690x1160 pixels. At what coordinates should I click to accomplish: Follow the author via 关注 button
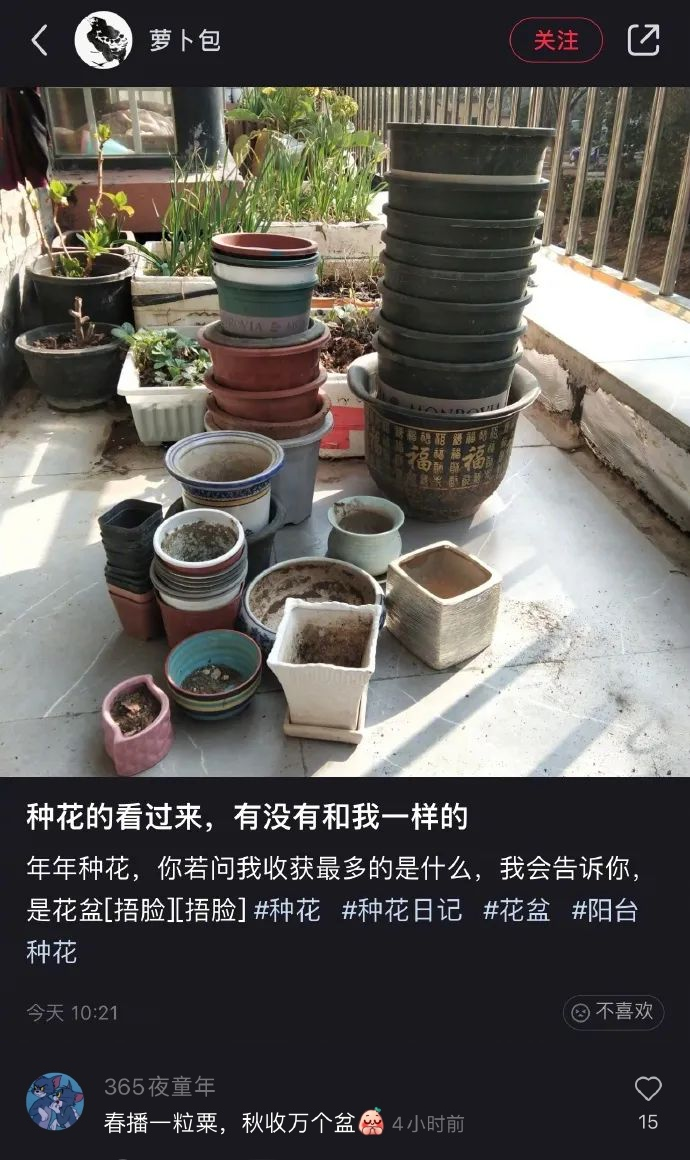coord(556,41)
